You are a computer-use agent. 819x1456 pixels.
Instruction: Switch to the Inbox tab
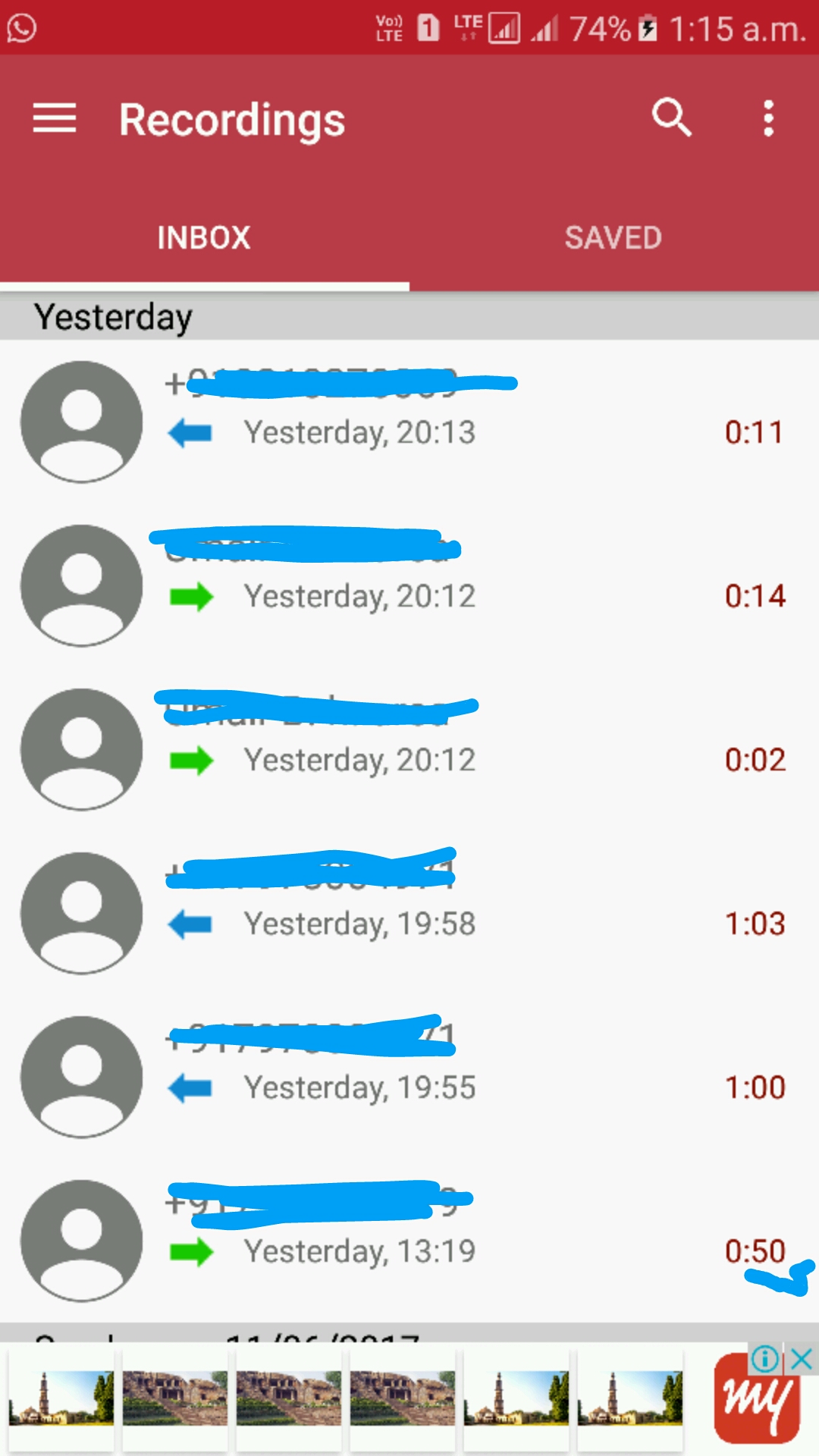coord(204,238)
